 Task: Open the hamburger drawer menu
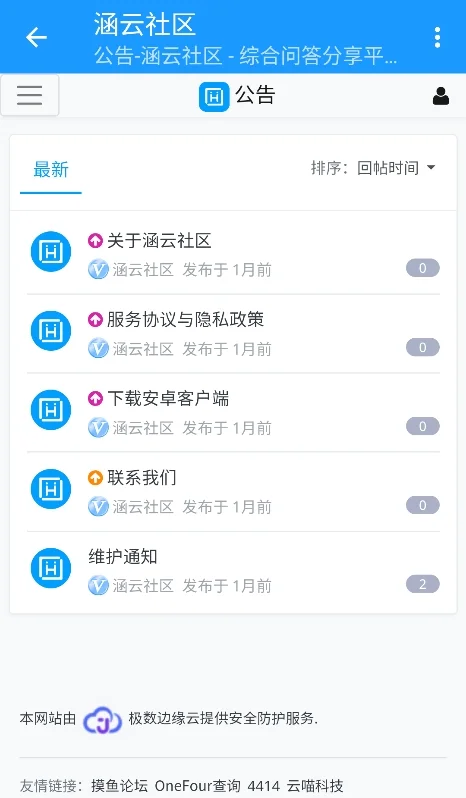click(x=30, y=95)
